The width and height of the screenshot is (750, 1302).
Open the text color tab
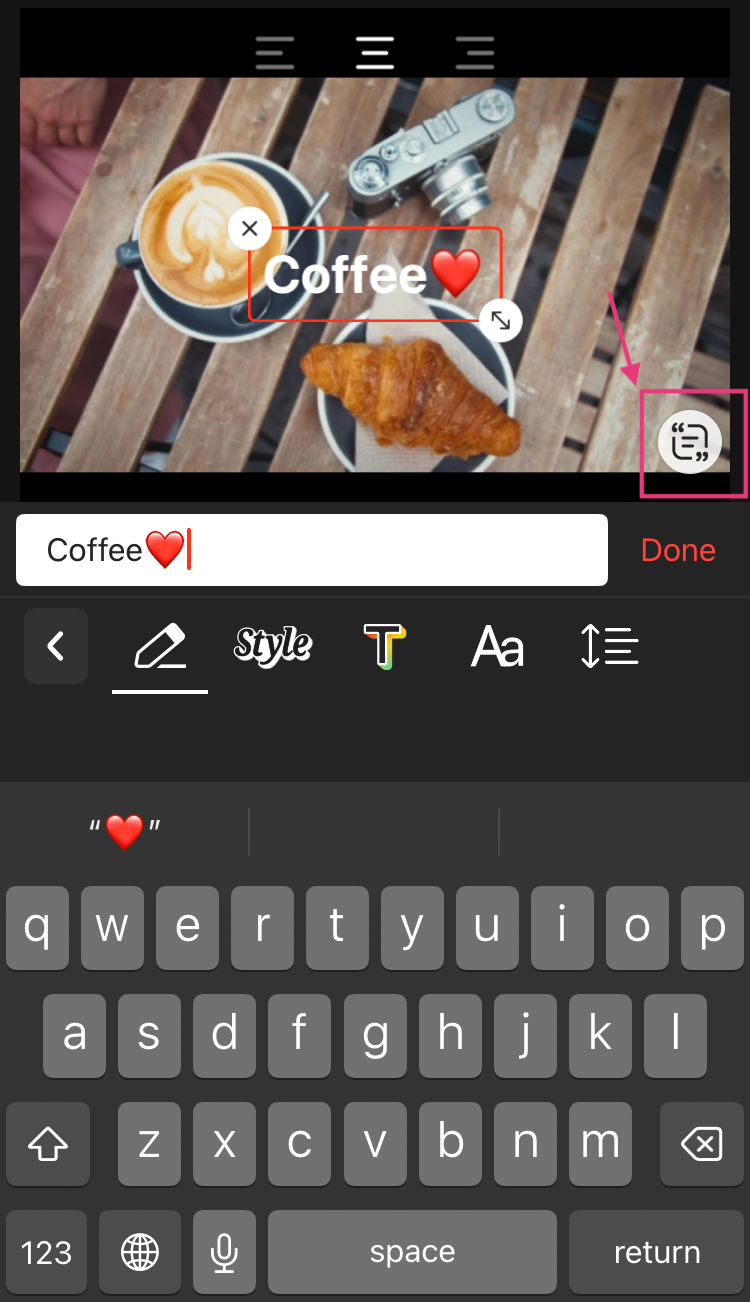click(x=385, y=647)
